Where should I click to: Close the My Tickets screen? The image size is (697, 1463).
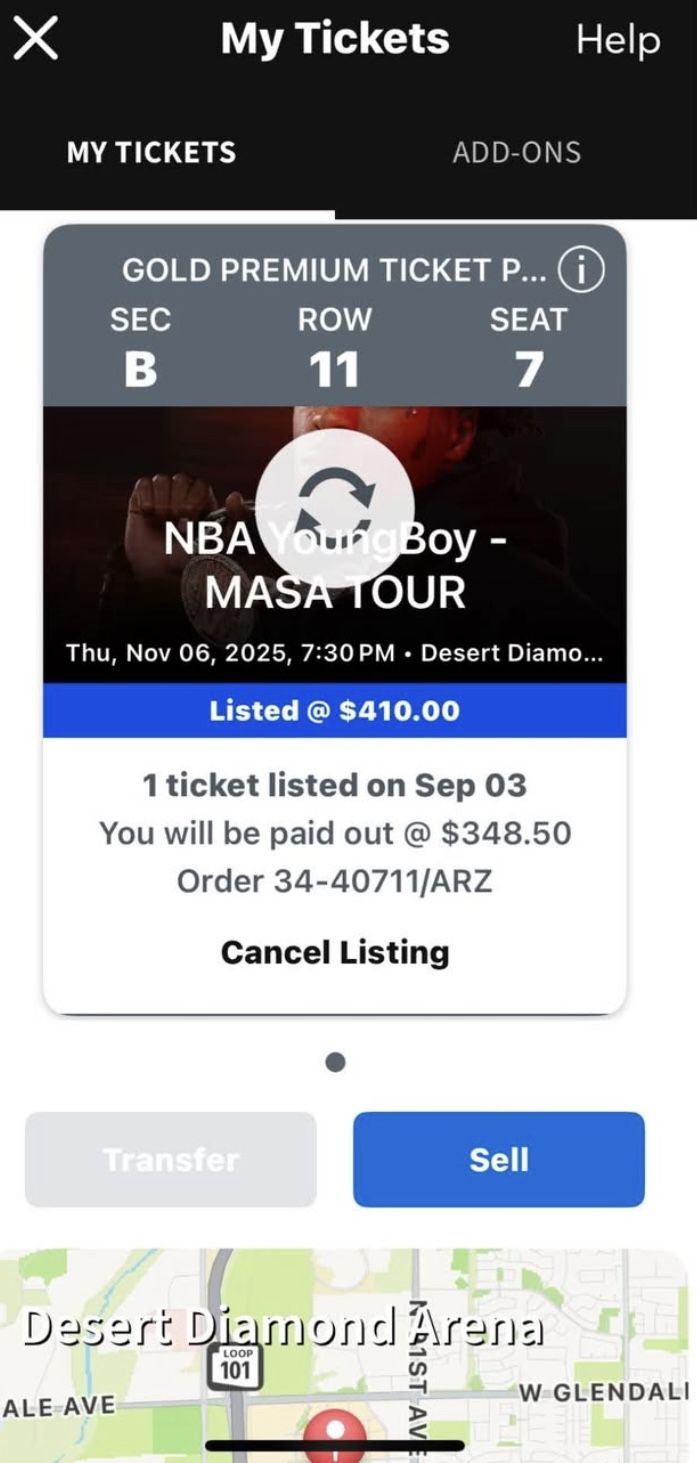[36, 39]
